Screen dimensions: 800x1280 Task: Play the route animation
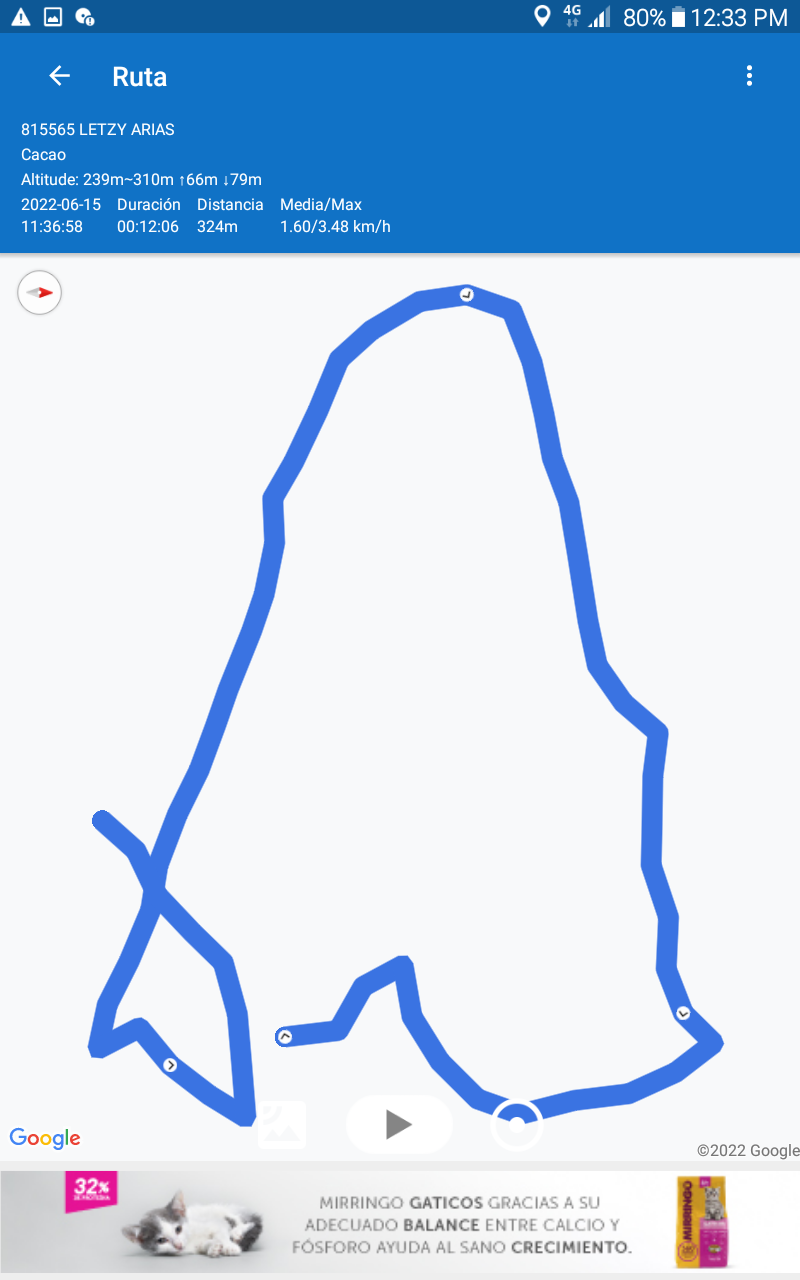click(x=399, y=1124)
